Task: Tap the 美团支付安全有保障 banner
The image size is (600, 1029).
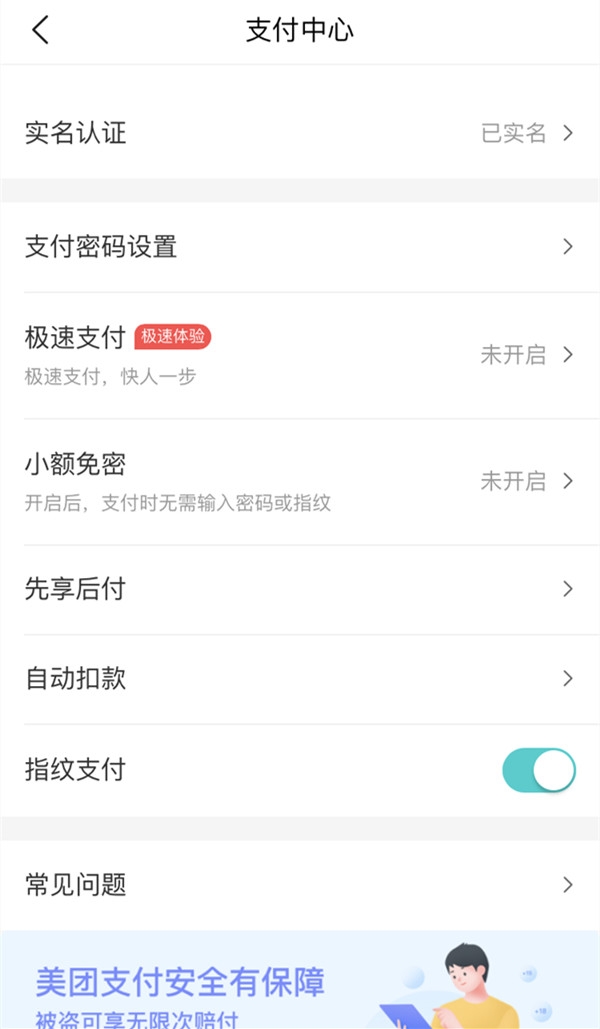Action: coord(300,985)
